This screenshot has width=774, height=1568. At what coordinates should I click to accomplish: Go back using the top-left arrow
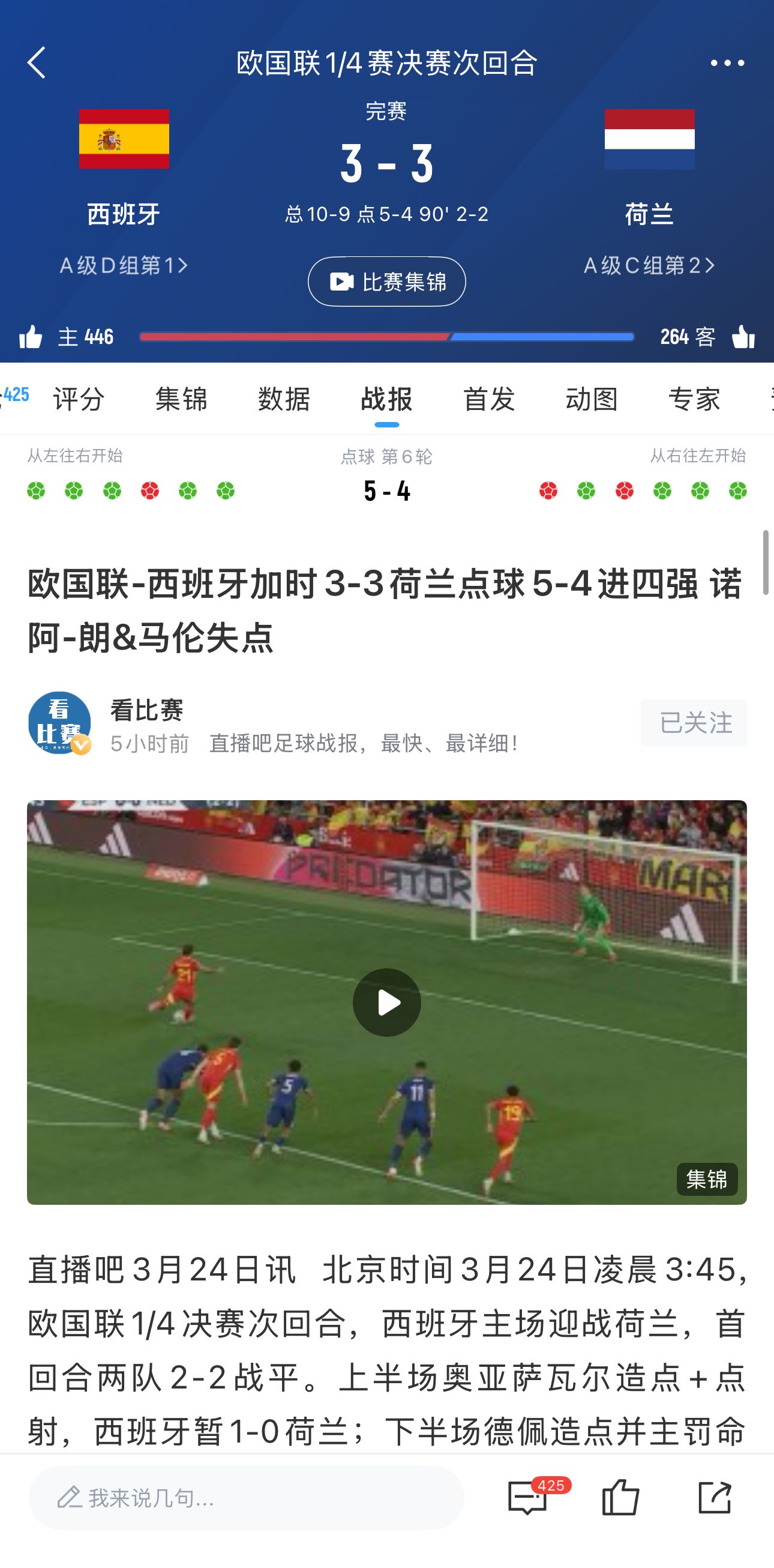pos(37,62)
